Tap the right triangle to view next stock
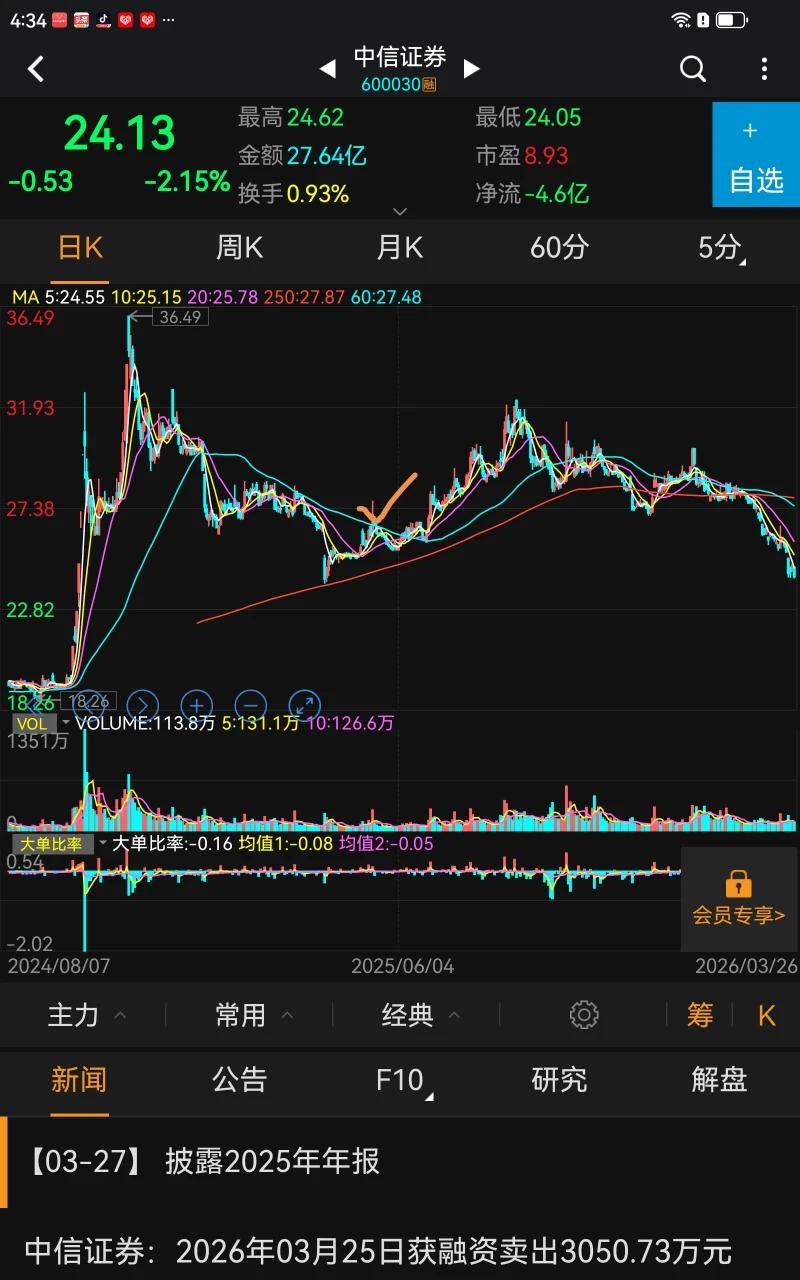The width and height of the screenshot is (800, 1280). (x=470, y=68)
